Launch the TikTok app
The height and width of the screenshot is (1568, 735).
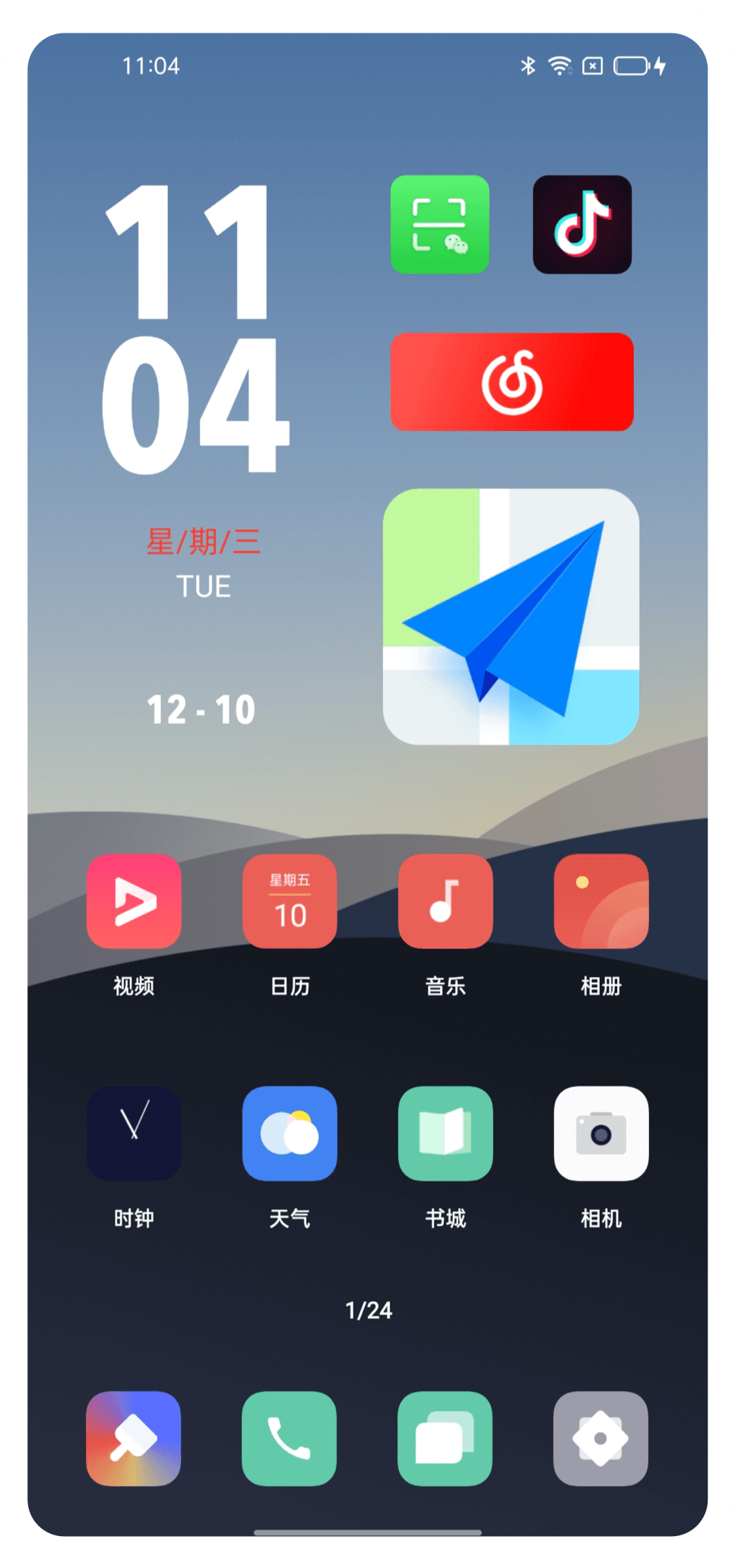pyautogui.click(x=581, y=225)
